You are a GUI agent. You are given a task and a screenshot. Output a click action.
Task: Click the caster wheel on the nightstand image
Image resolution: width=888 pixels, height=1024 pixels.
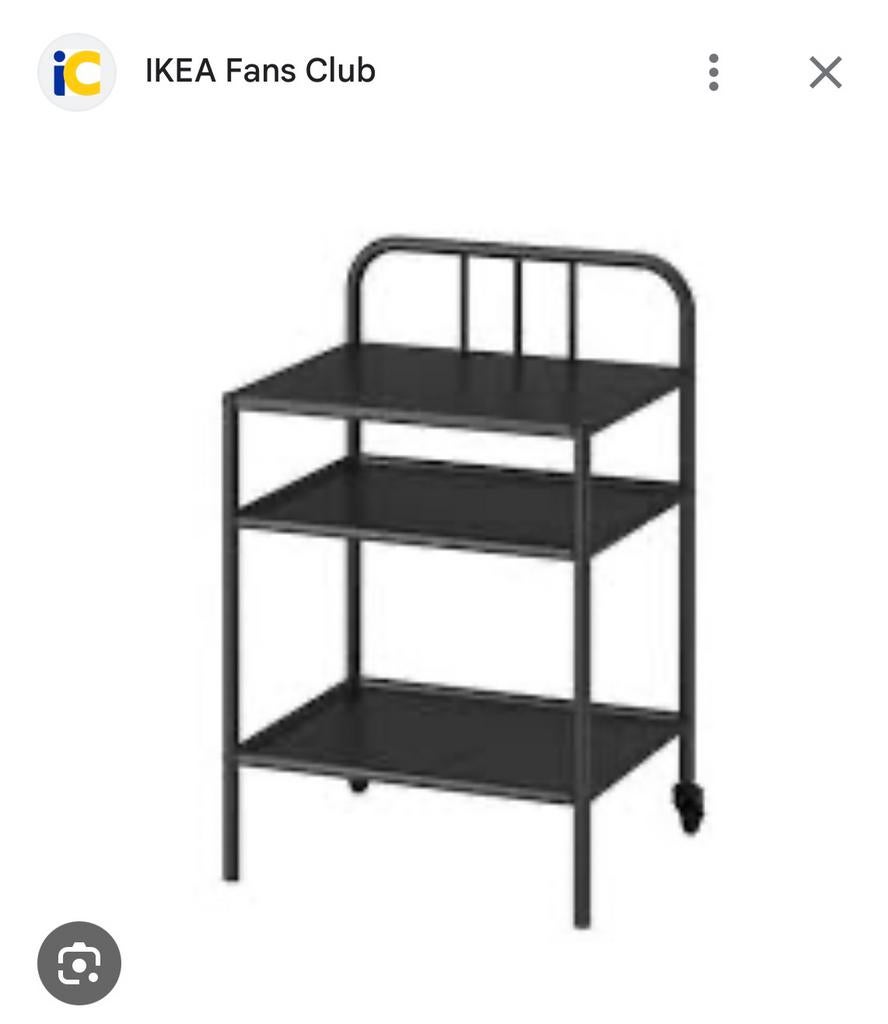click(x=691, y=805)
